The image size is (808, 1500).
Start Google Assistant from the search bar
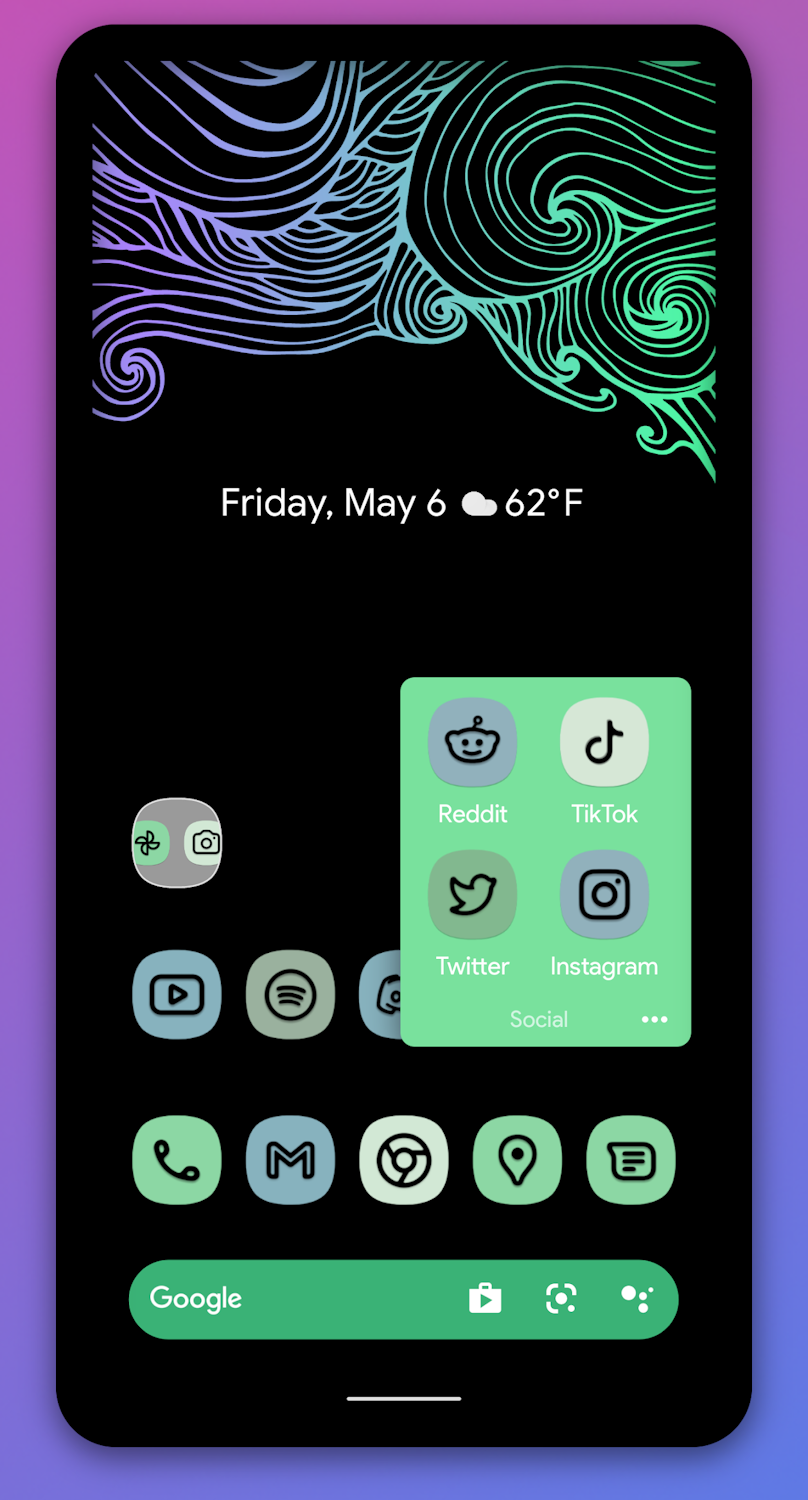pos(637,1299)
